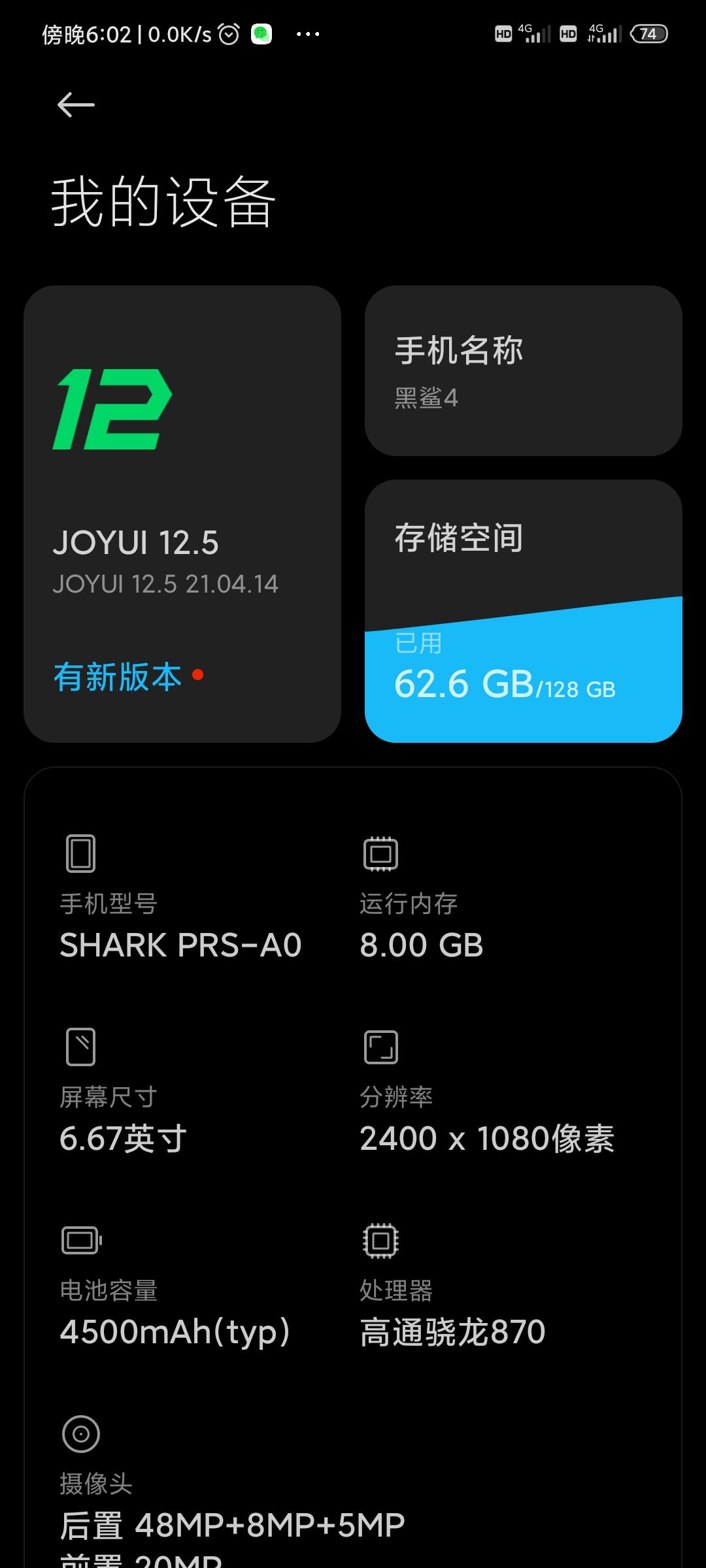The image size is (706, 1568).
Task: Open the 存储空间 storage card
Action: [x=524, y=611]
